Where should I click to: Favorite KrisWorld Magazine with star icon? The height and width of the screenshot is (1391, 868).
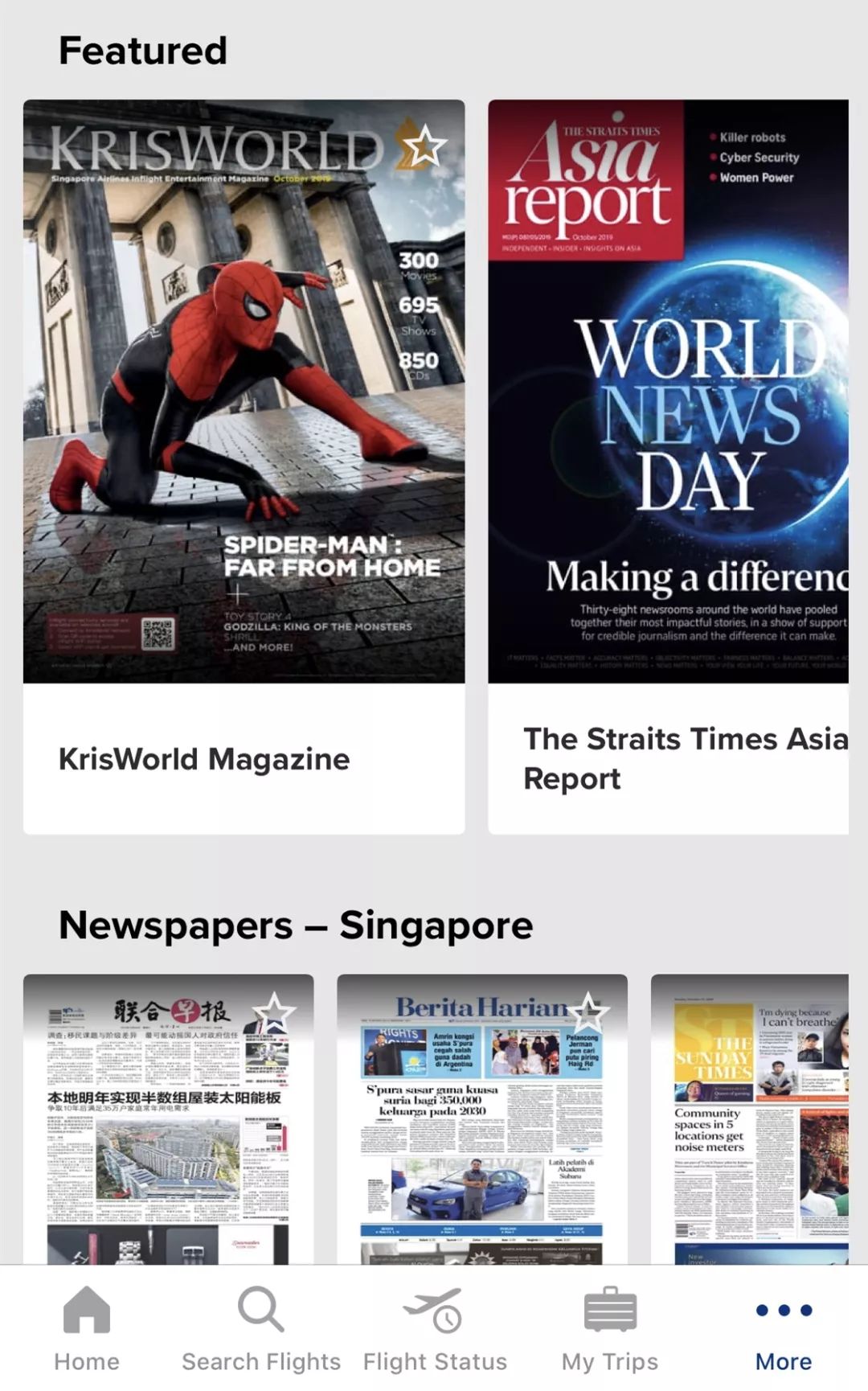(x=424, y=146)
